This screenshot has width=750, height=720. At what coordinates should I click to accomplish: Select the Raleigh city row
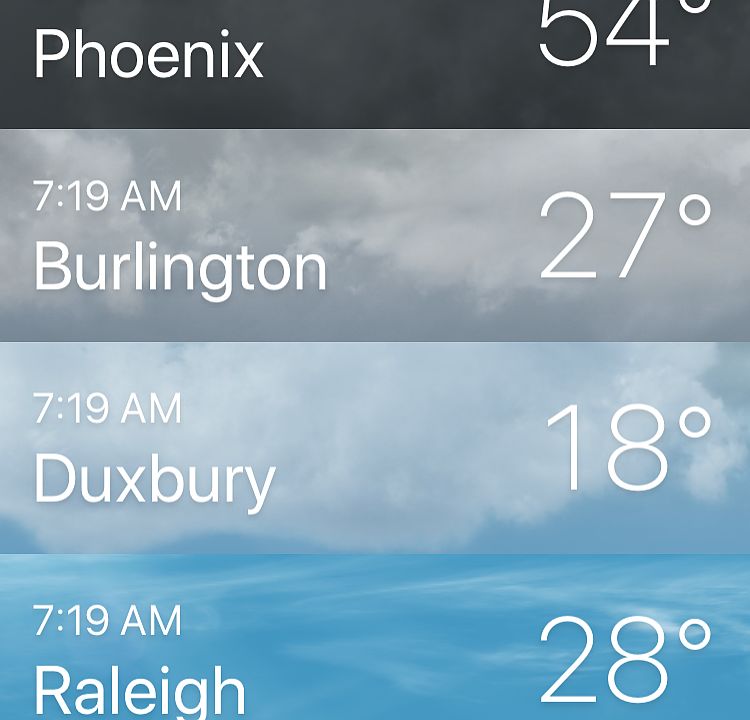(375, 650)
